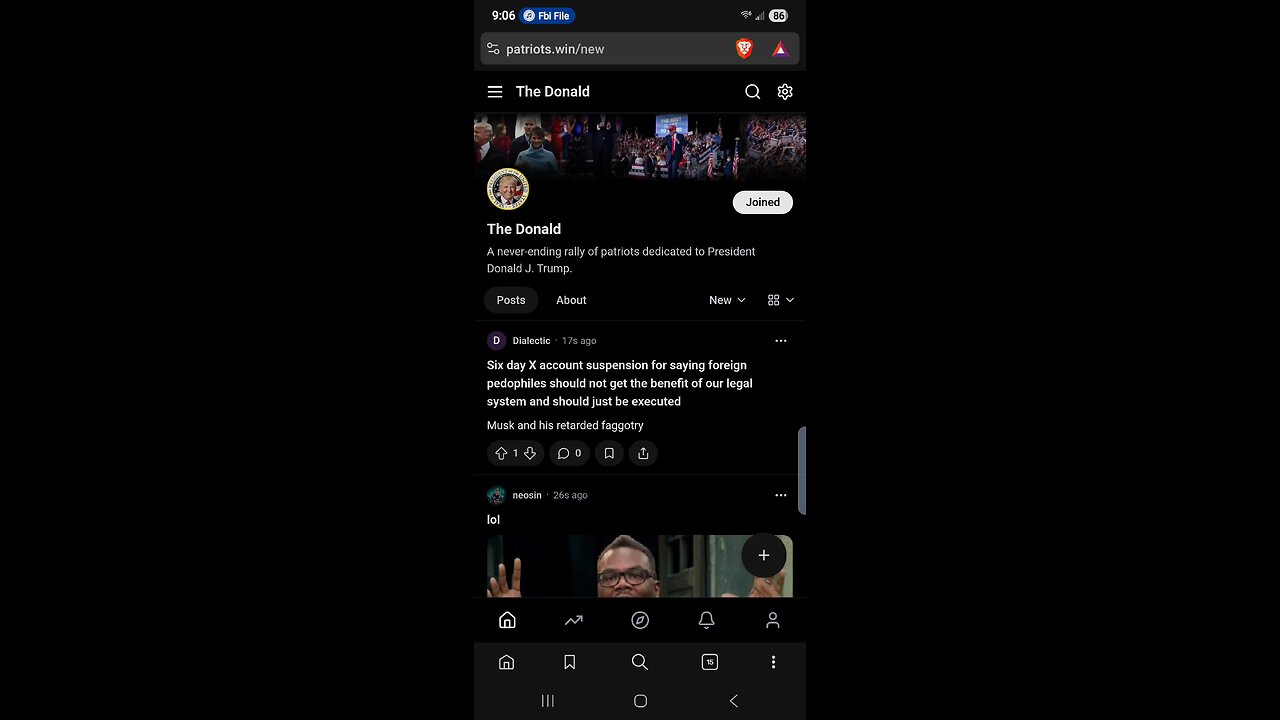Open options menu on neosin's post
1280x720 pixels.
[x=781, y=495]
